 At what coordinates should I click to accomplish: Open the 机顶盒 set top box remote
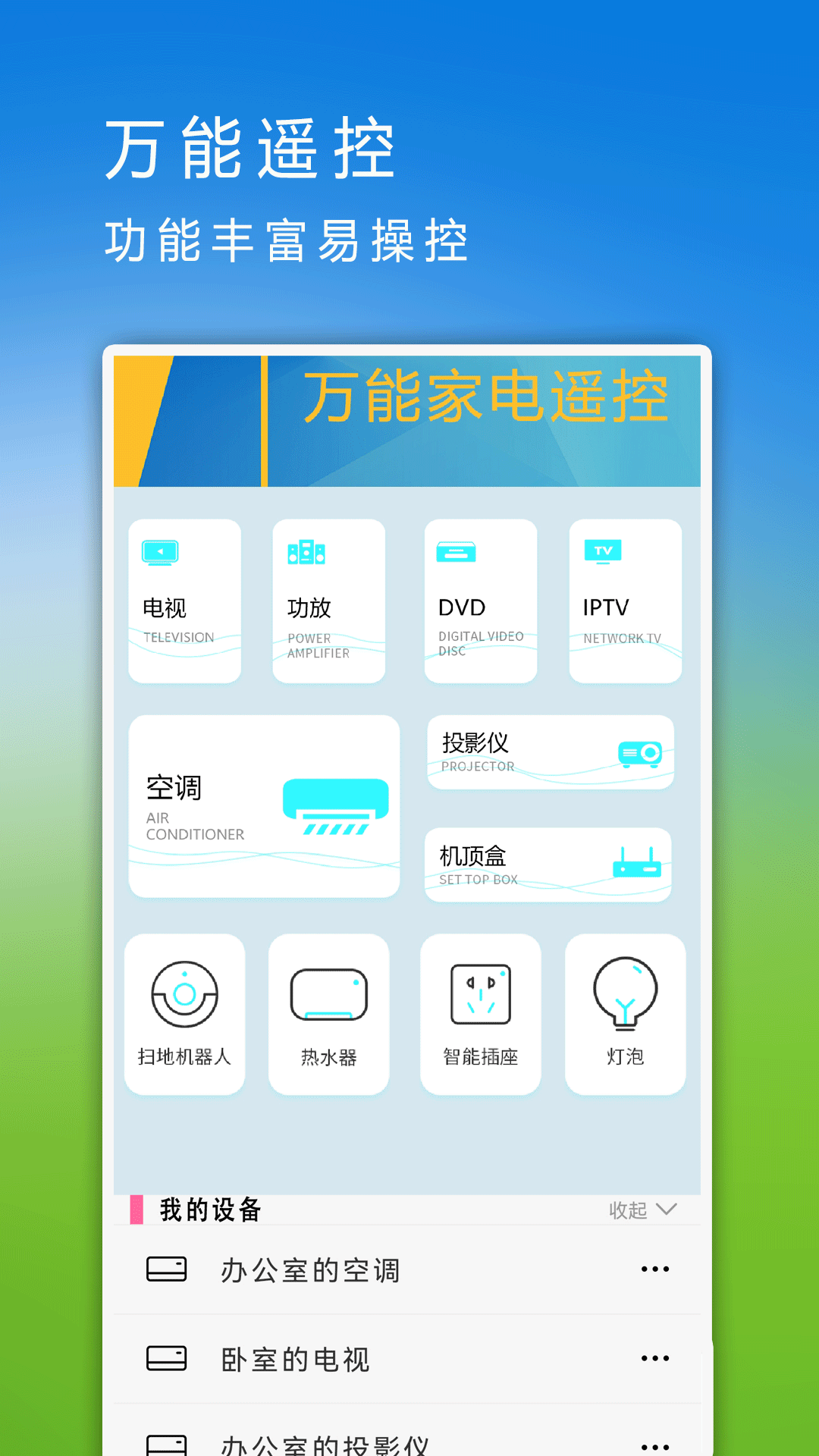[548, 864]
